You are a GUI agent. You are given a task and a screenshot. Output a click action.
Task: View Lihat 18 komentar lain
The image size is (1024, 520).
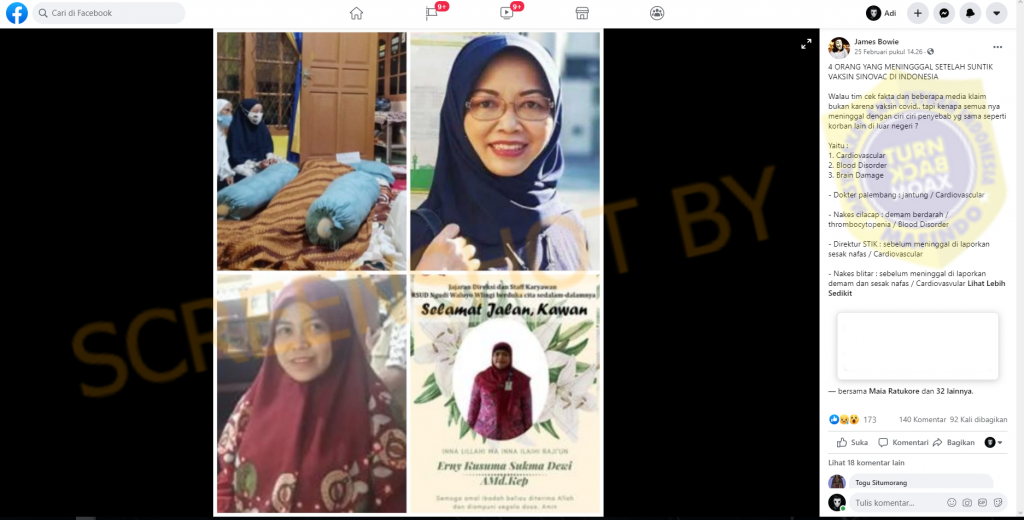(x=866, y=463)
